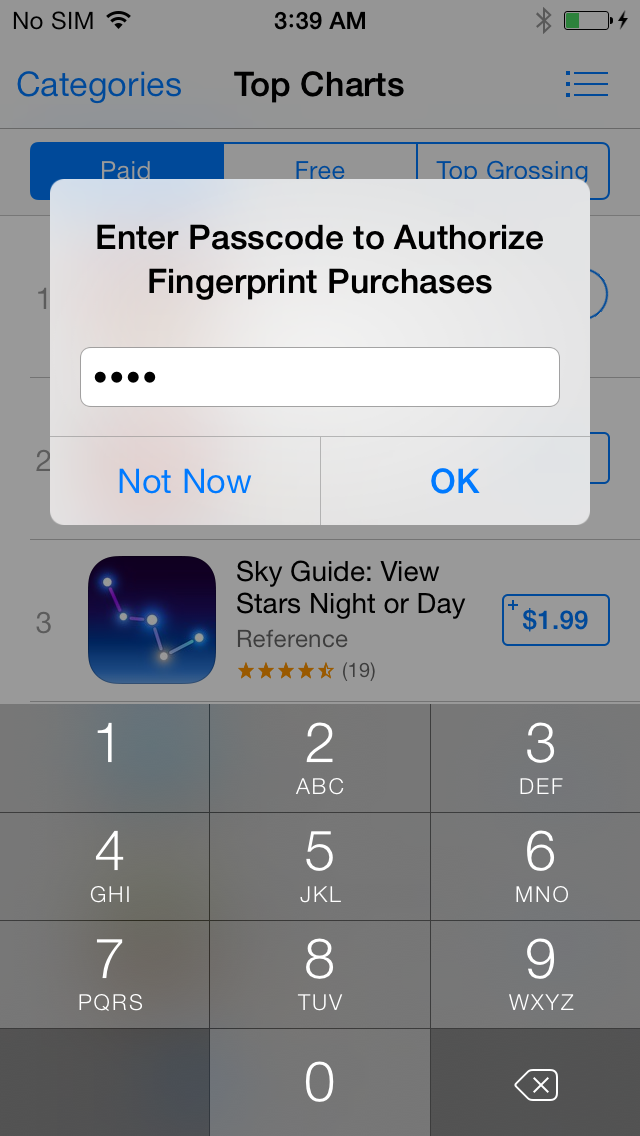Focus the passcode entry field
Screen dimensions: 640x1136
[320, 377]
